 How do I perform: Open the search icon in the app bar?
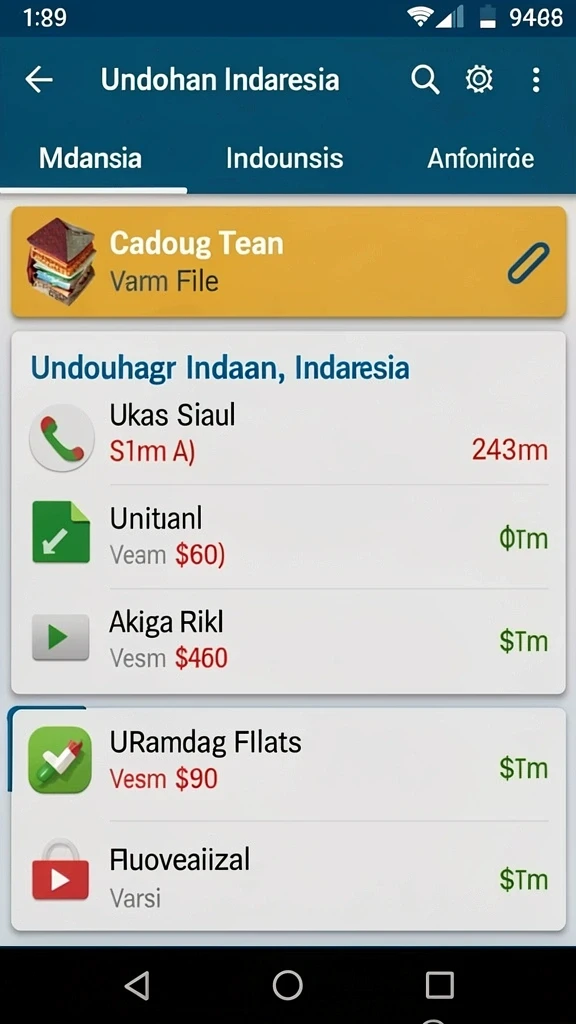[425, 80]
